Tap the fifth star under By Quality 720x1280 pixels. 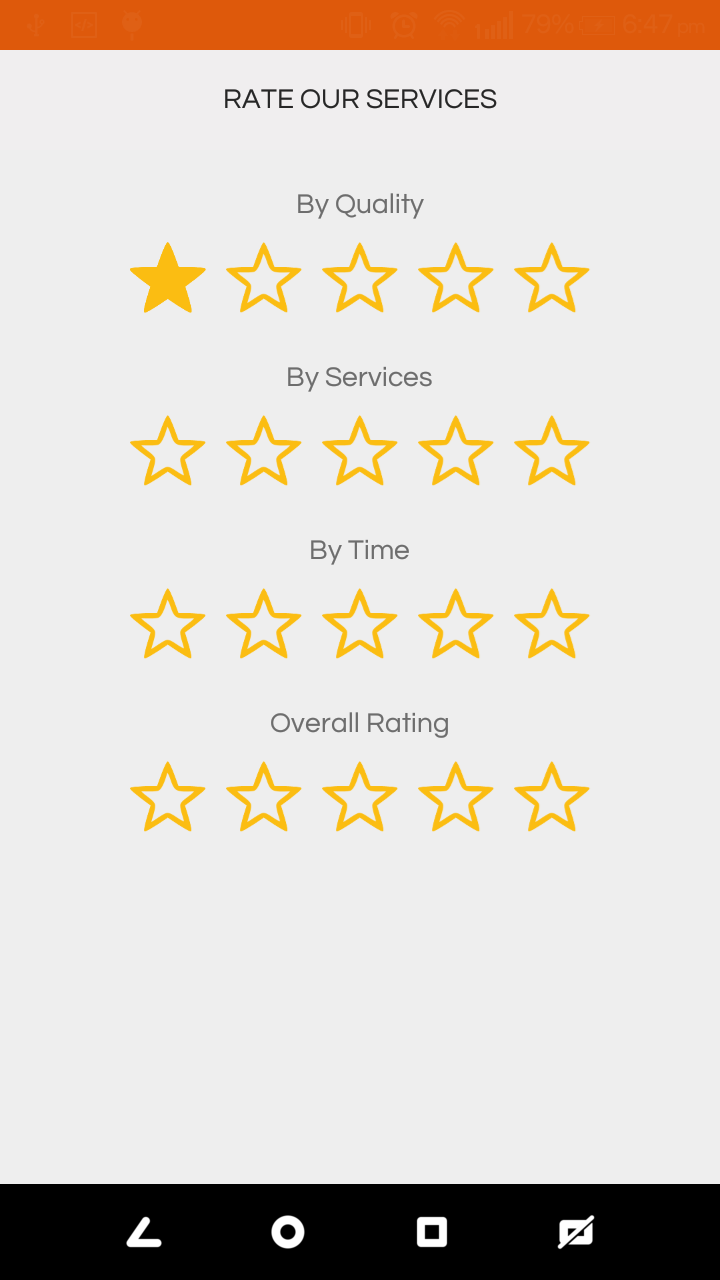(551, 278)
